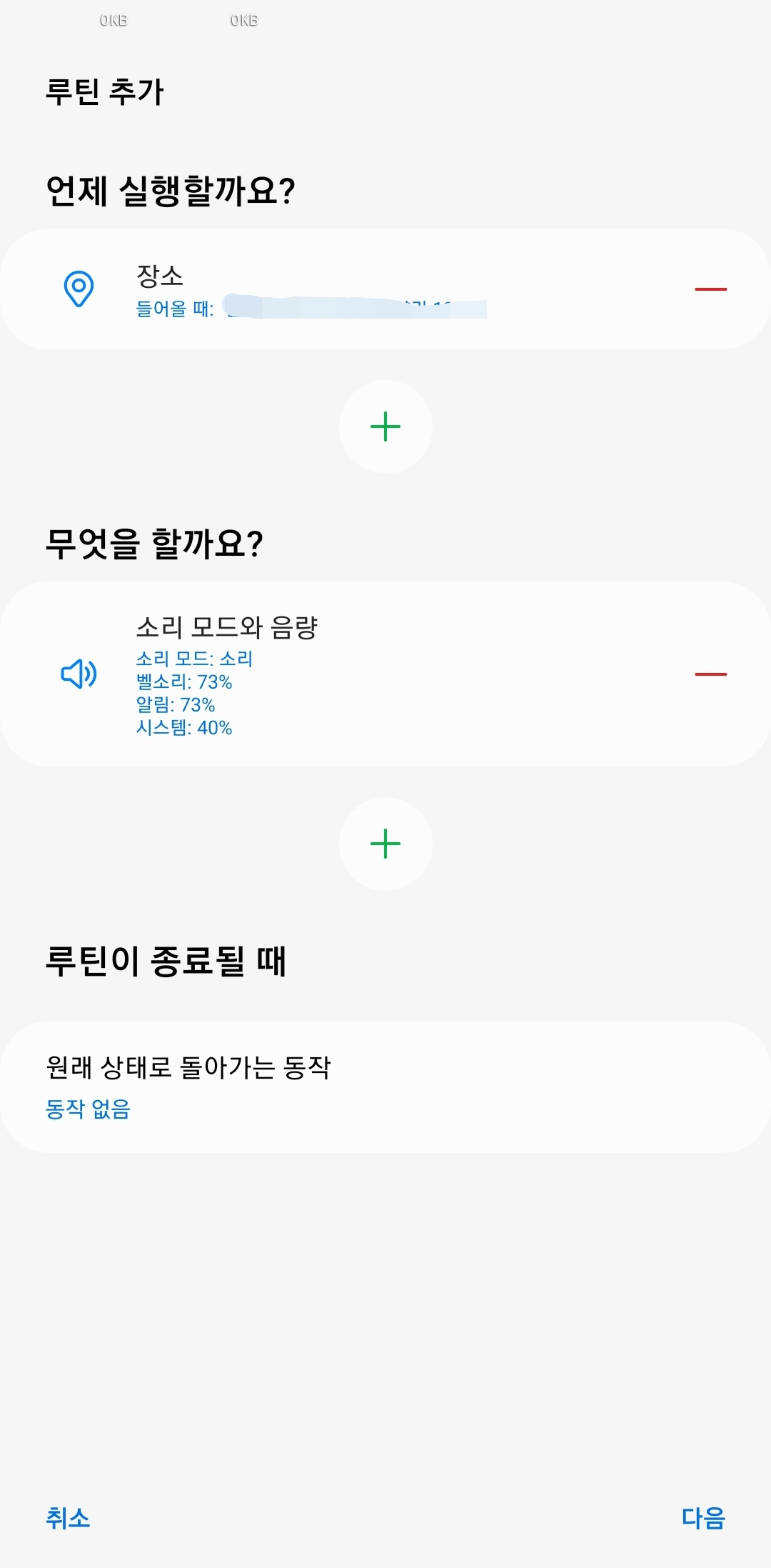Remove the 장소 condition with its minus icon
Image resolution: width=771 pixels, height=1568 pixels.
pos(710,289)
